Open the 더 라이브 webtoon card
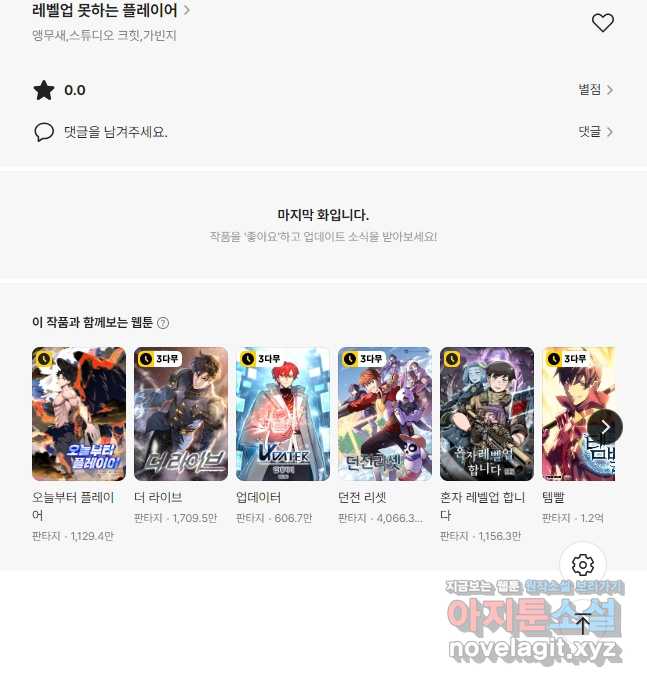 [181, 414]
